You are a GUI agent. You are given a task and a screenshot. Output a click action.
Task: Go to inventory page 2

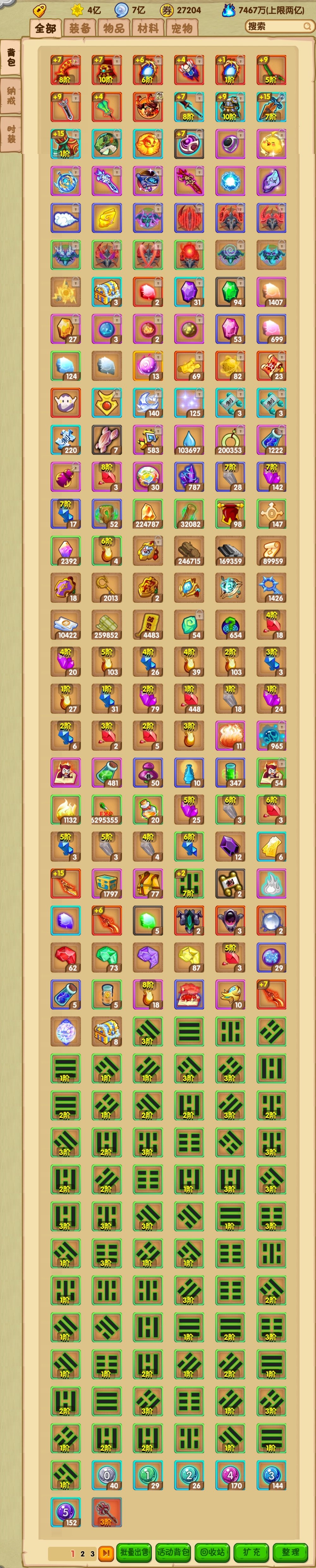pos(82,1553)
